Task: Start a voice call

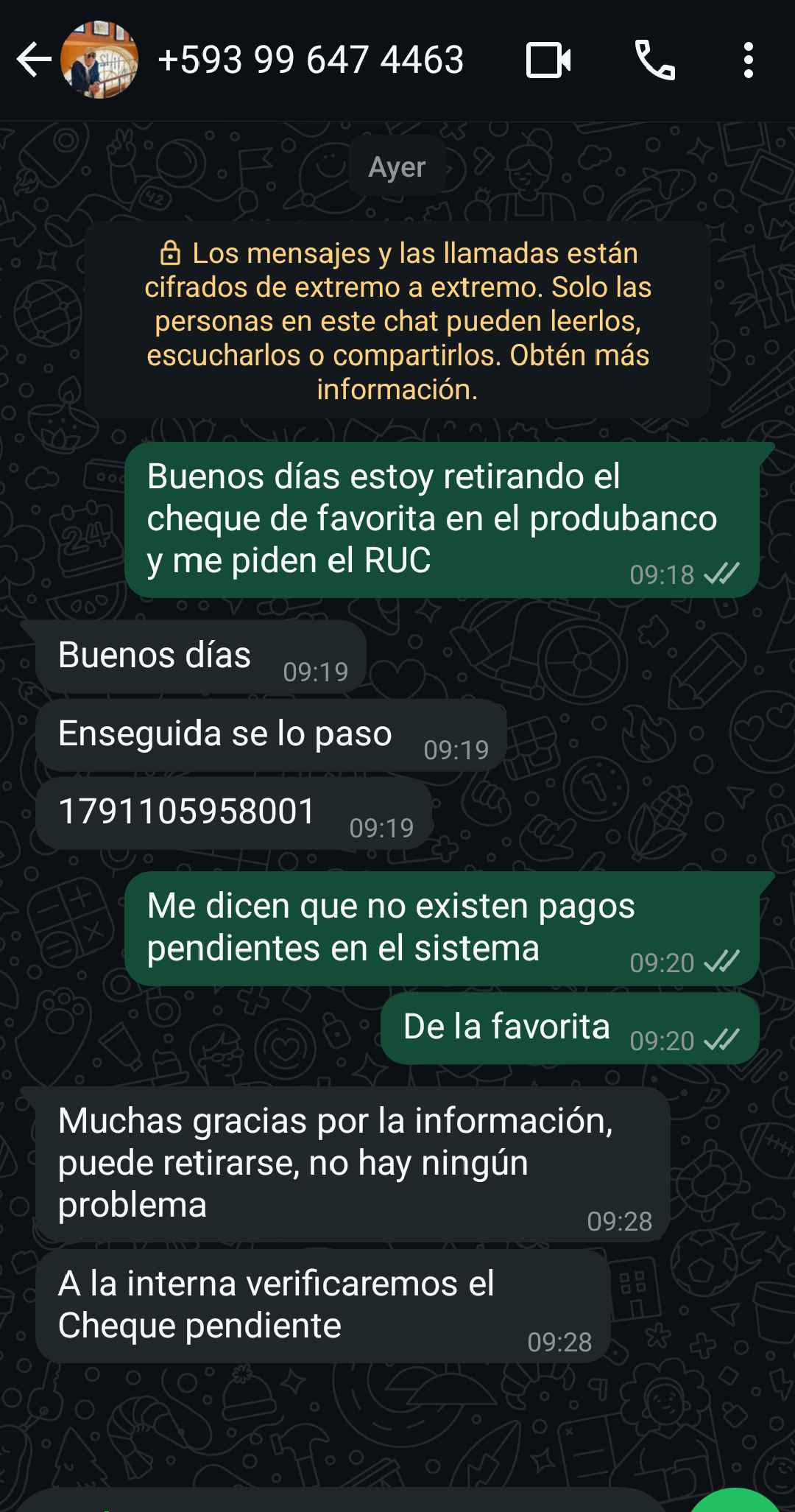Action: coord(654,60)
